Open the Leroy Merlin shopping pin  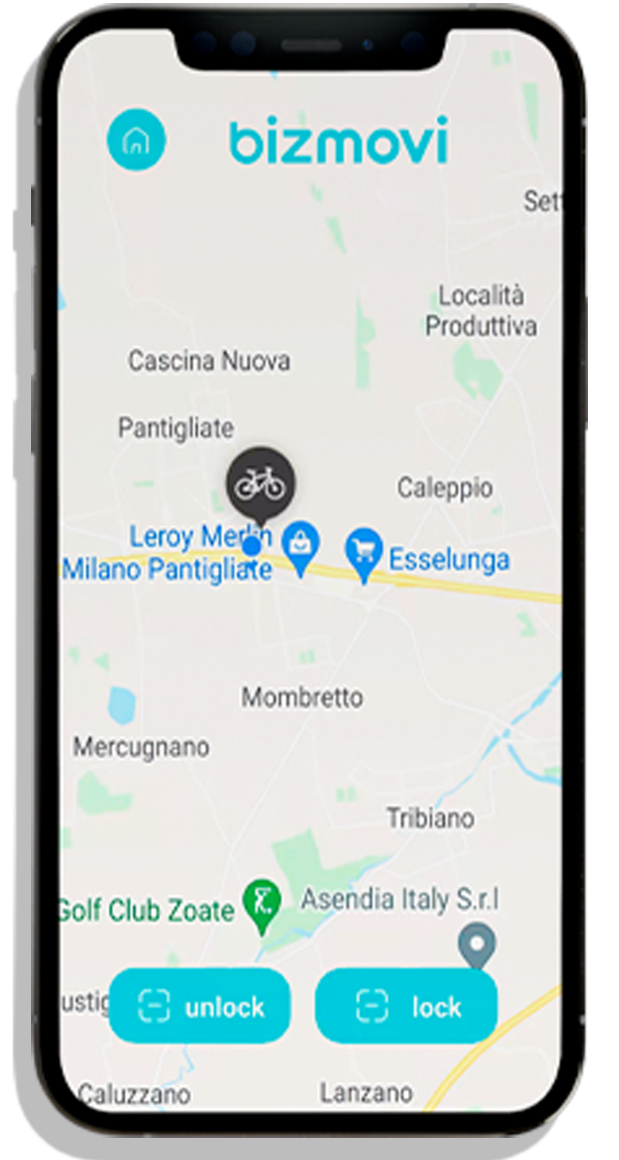coord(299,544)
